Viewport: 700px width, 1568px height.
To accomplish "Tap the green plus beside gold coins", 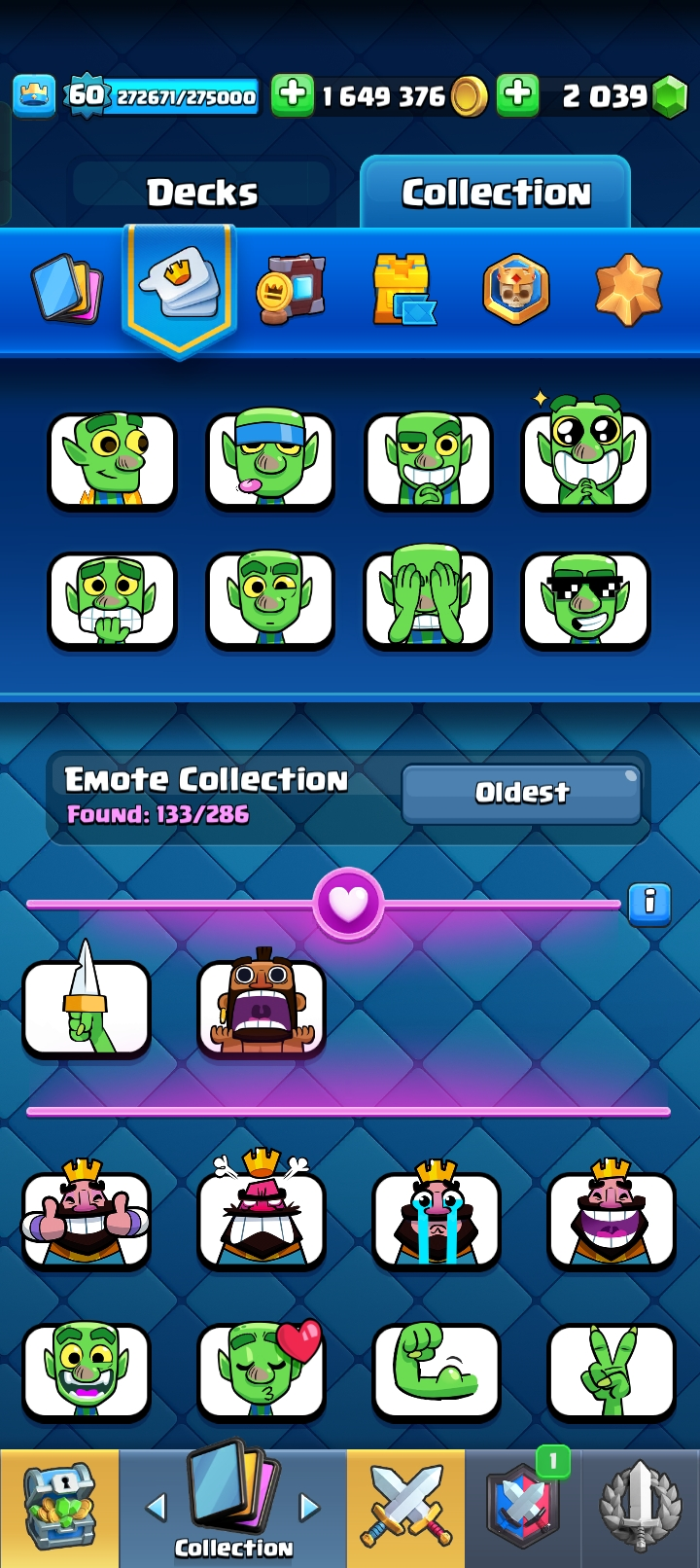I will (x=292, y=95).
